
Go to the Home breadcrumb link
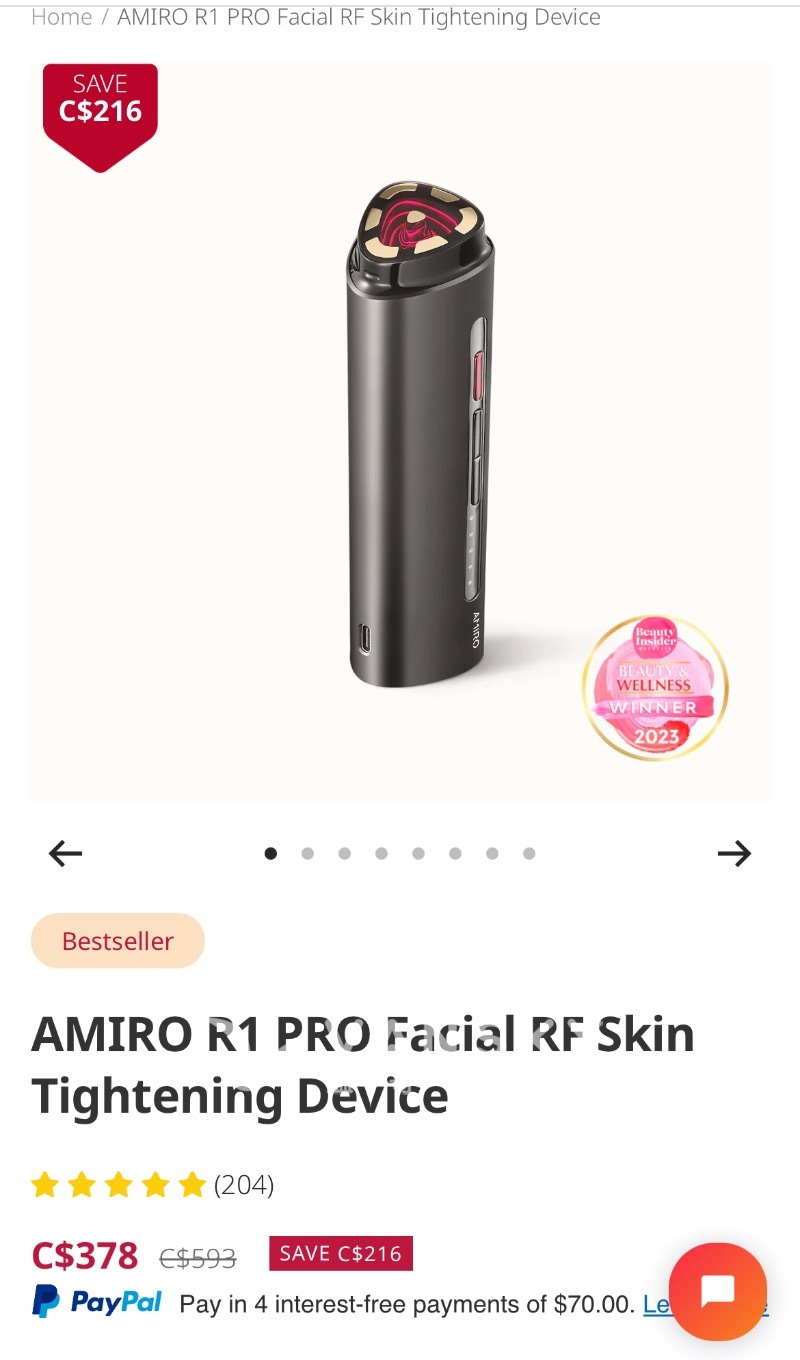(61, 17)
